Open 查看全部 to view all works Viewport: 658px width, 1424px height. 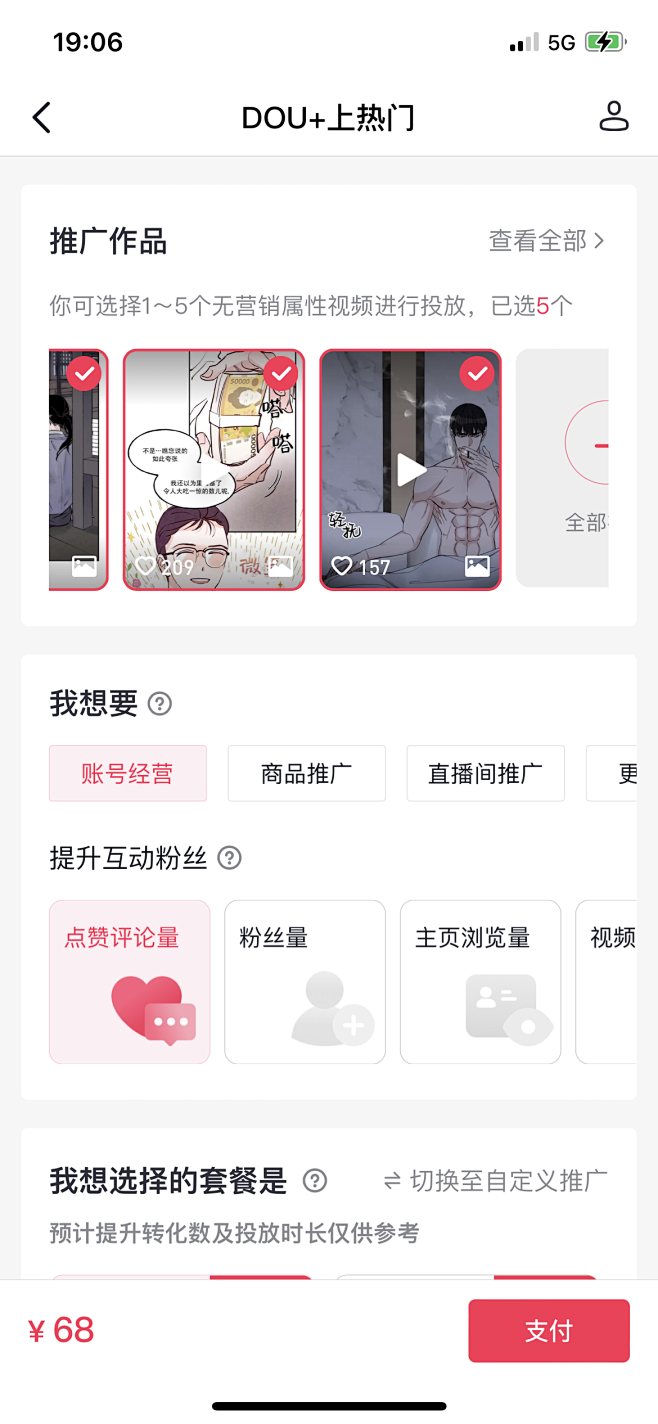tap(546, 241)
